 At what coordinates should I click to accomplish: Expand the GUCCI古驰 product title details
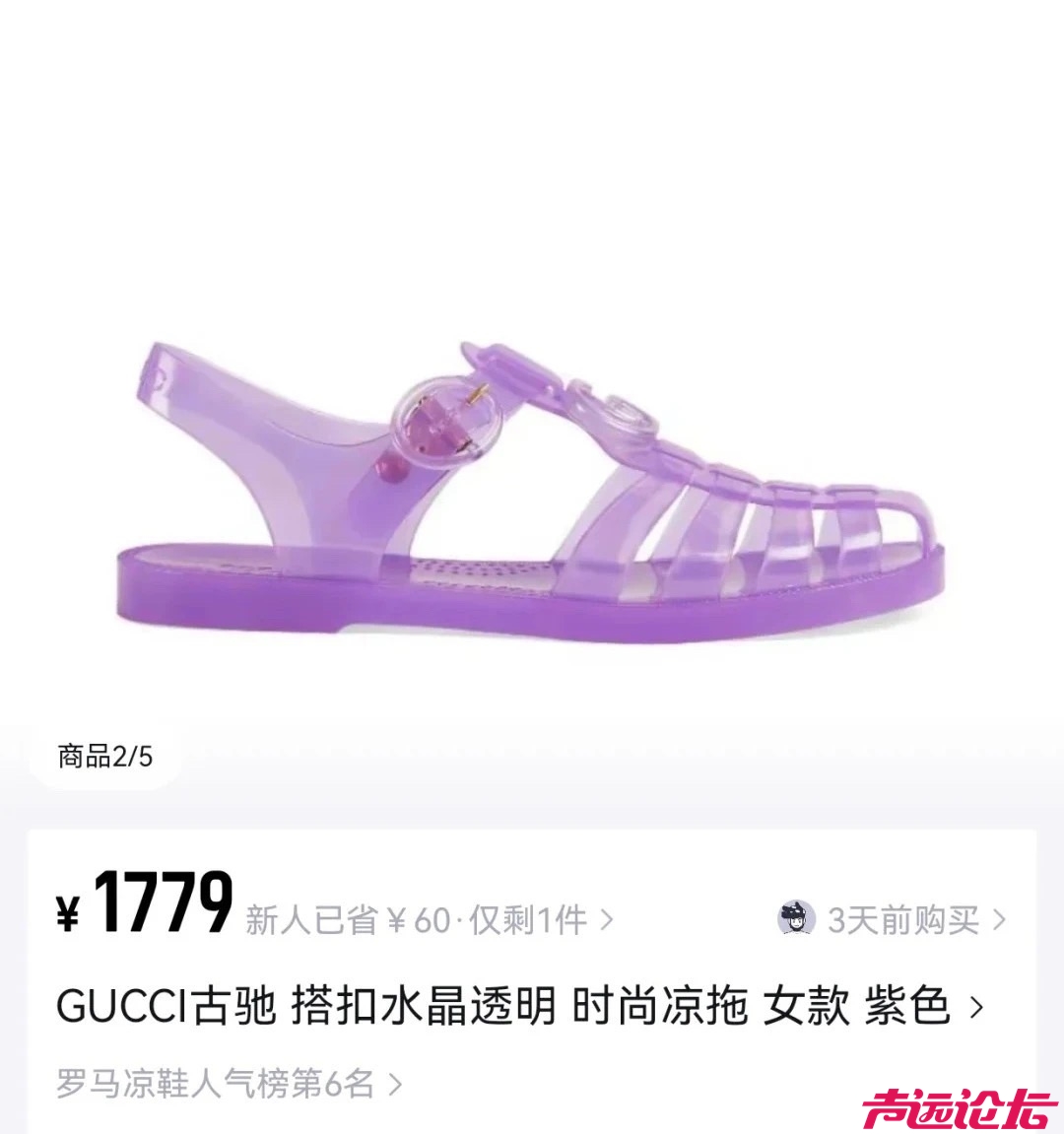(519, 1007)
